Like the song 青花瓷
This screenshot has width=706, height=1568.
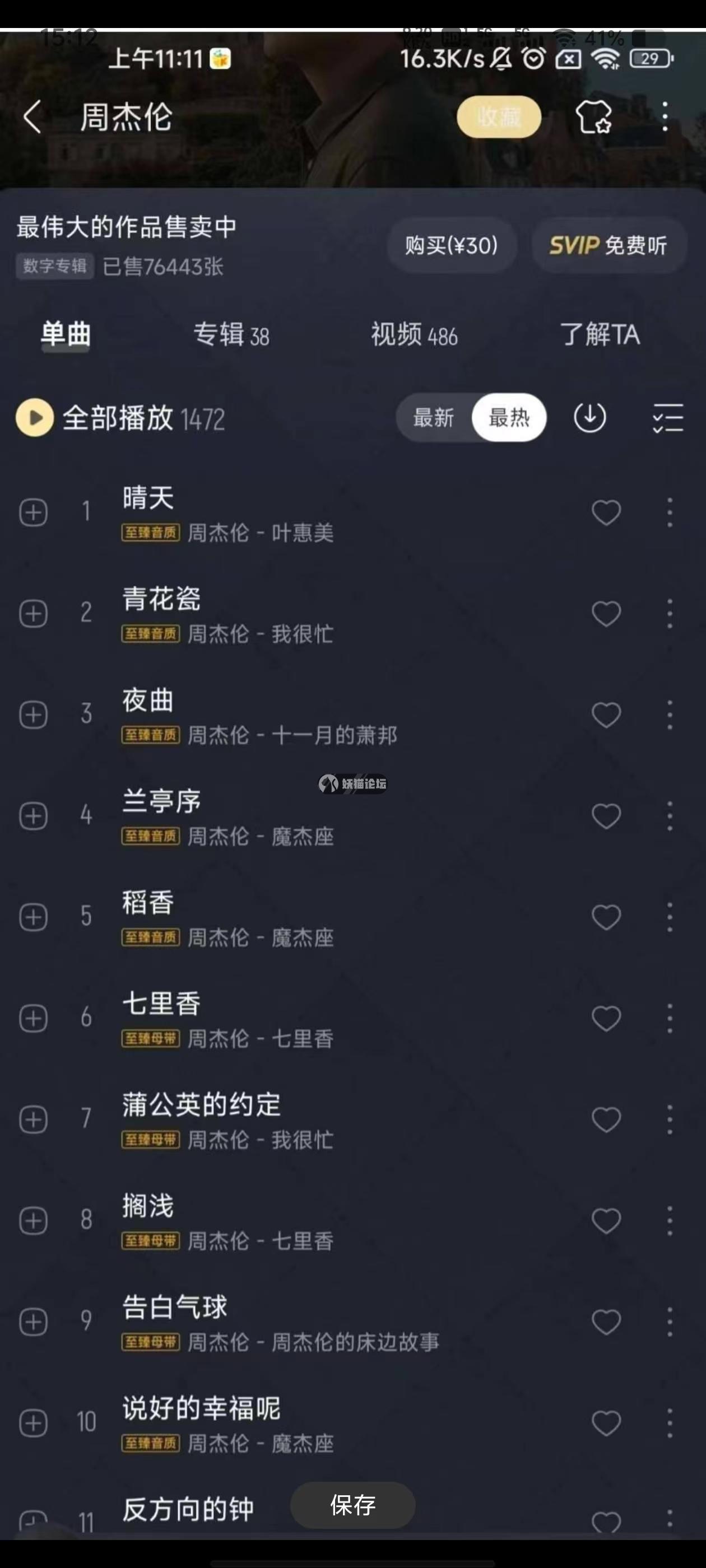tap(606, 614)
